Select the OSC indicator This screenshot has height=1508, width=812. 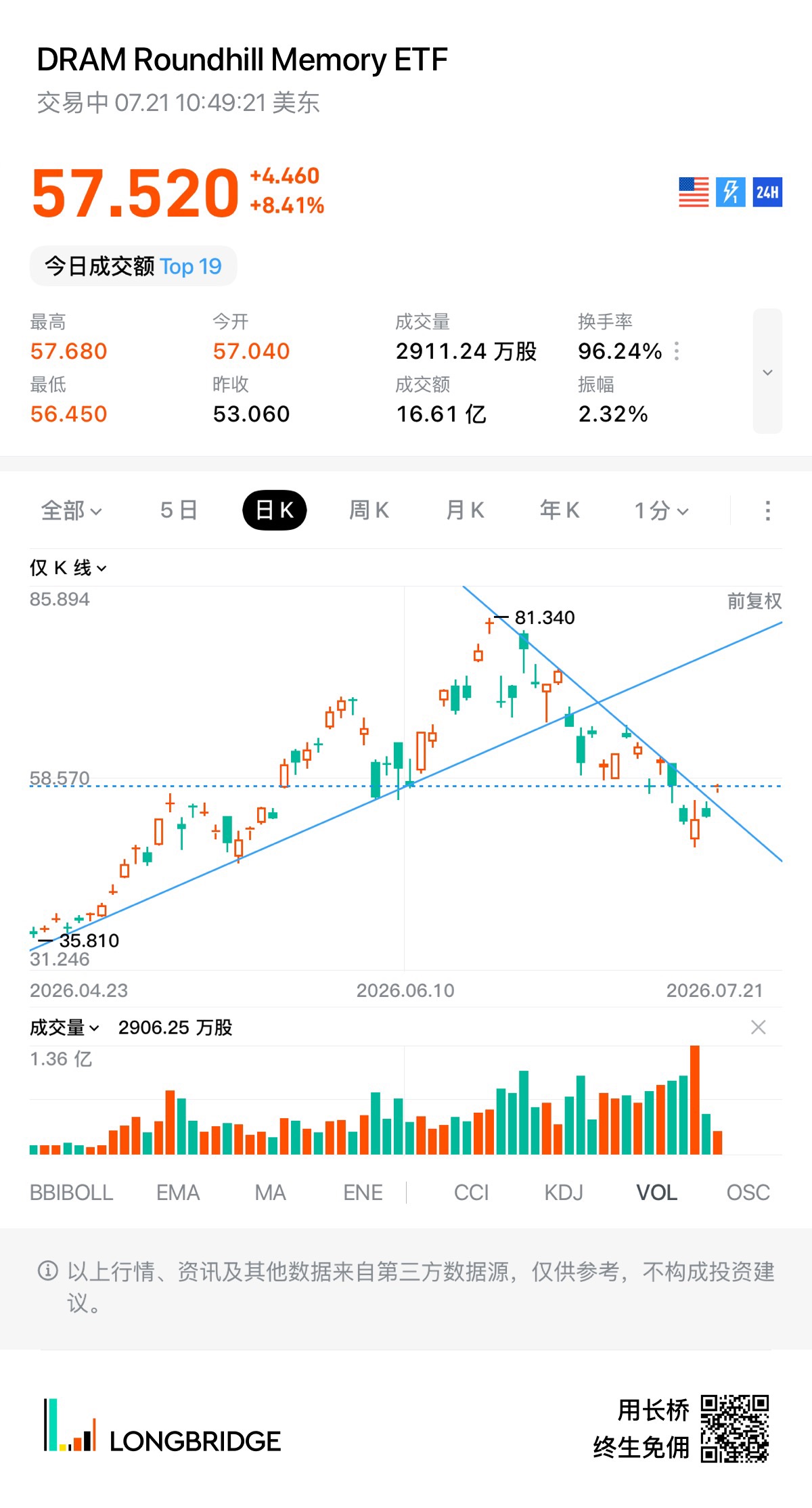[x=748, y=1193]
